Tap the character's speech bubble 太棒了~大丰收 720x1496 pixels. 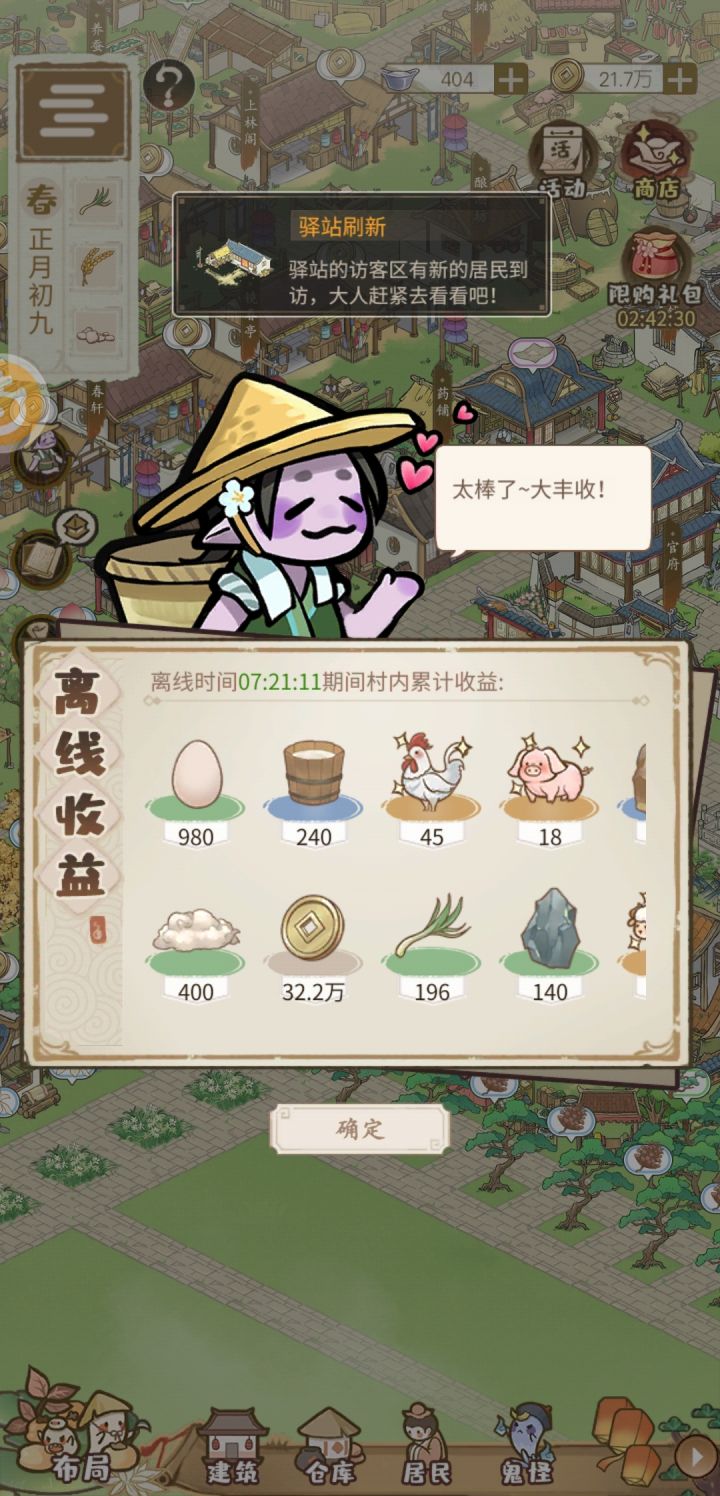(546, 493)
